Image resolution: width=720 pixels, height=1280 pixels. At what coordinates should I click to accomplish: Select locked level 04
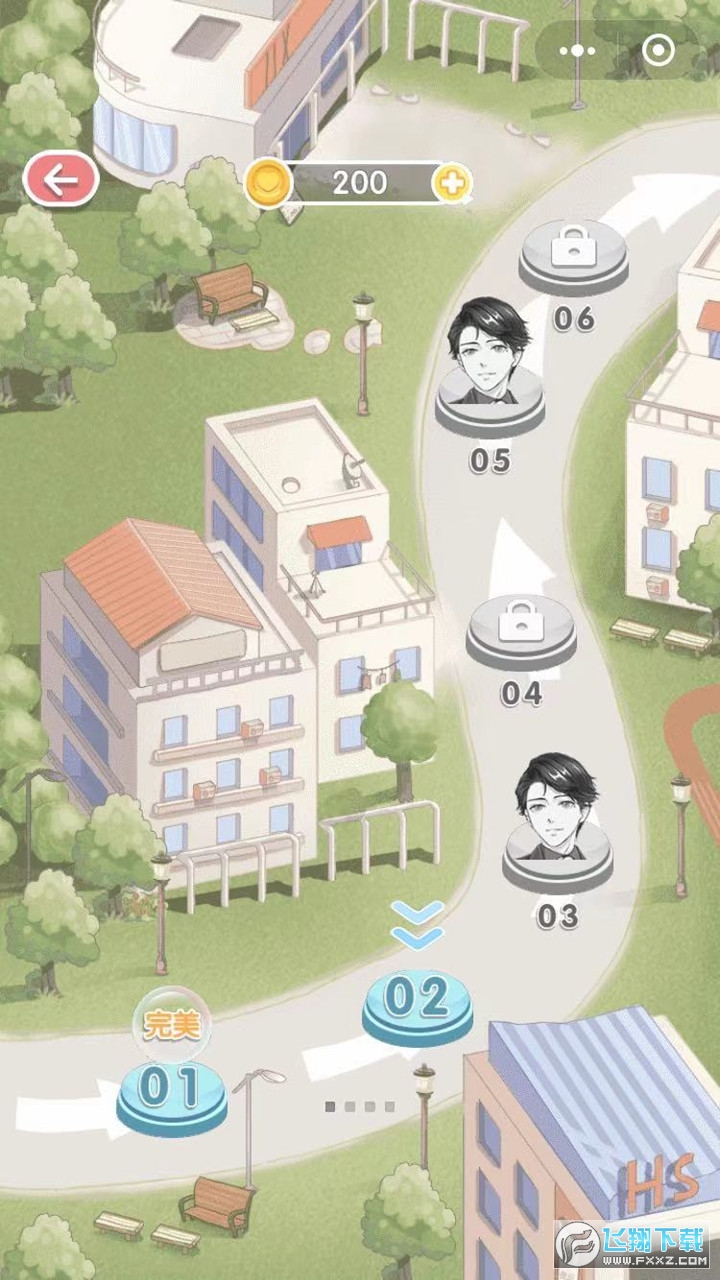pos(520,632)
